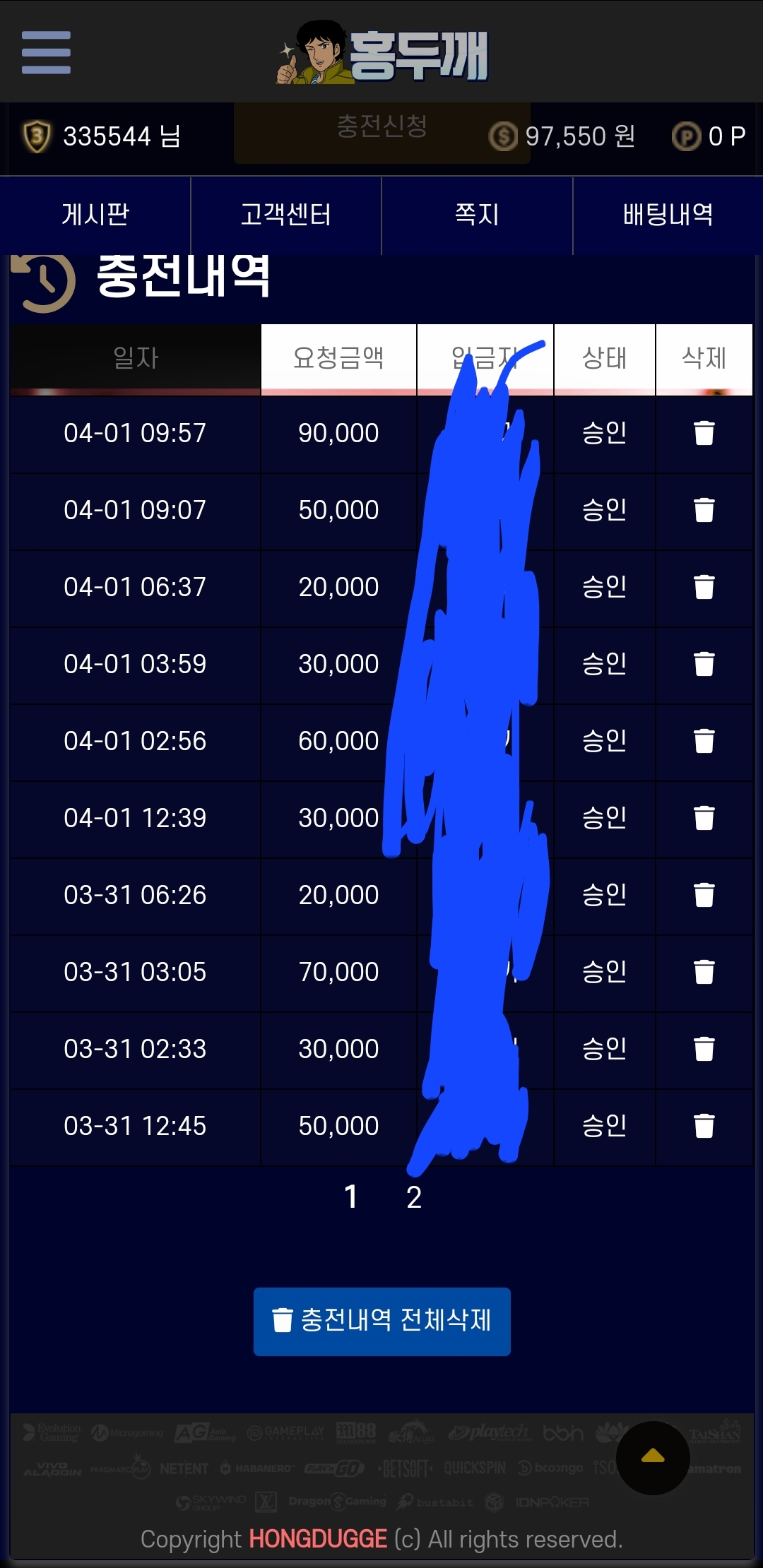The image size is (763, 1568).
Task: Delete the 04-01 12:39 entry
Action: [x=704, y=818]
